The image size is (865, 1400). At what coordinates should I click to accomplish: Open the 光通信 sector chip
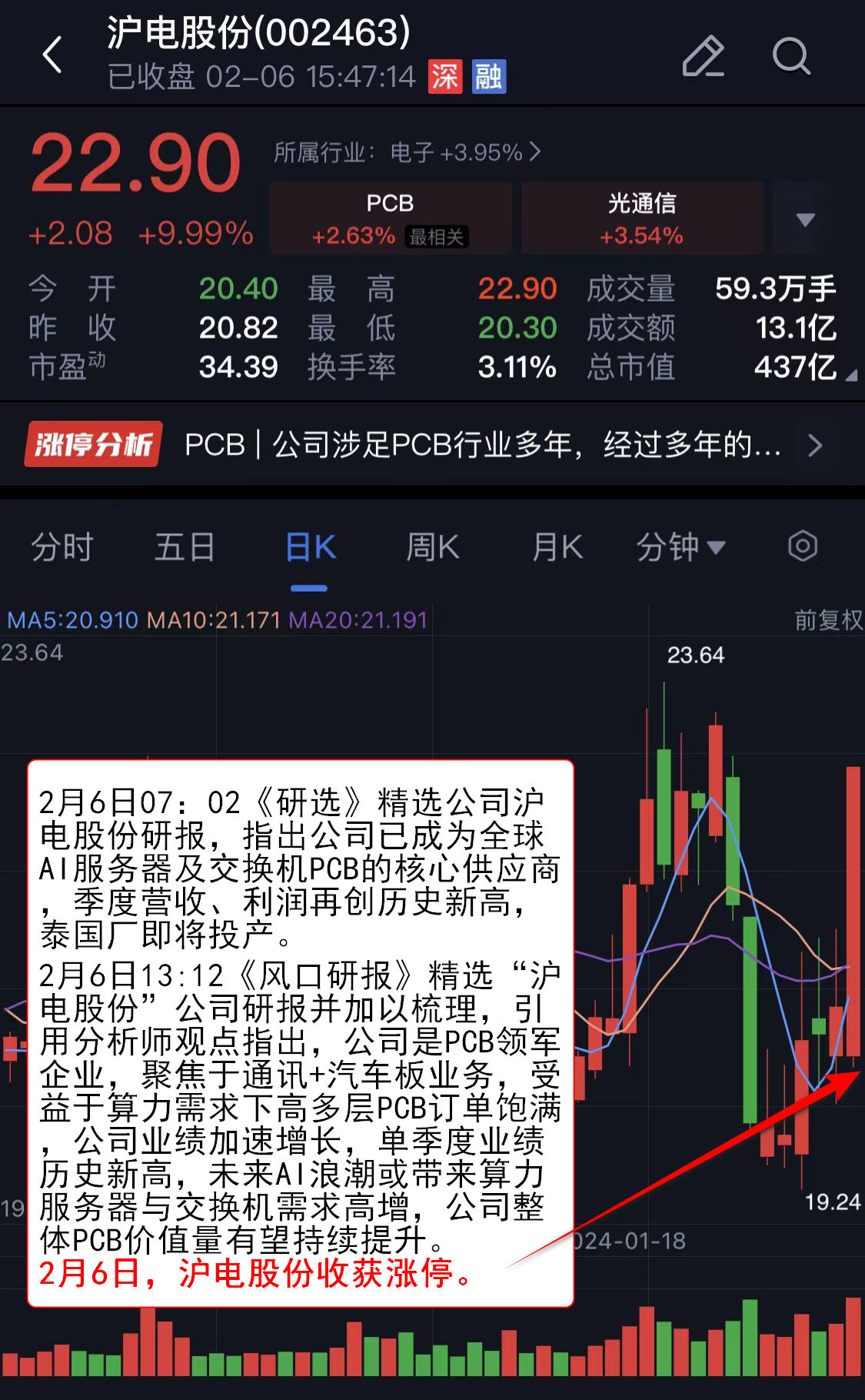(642, 218)
